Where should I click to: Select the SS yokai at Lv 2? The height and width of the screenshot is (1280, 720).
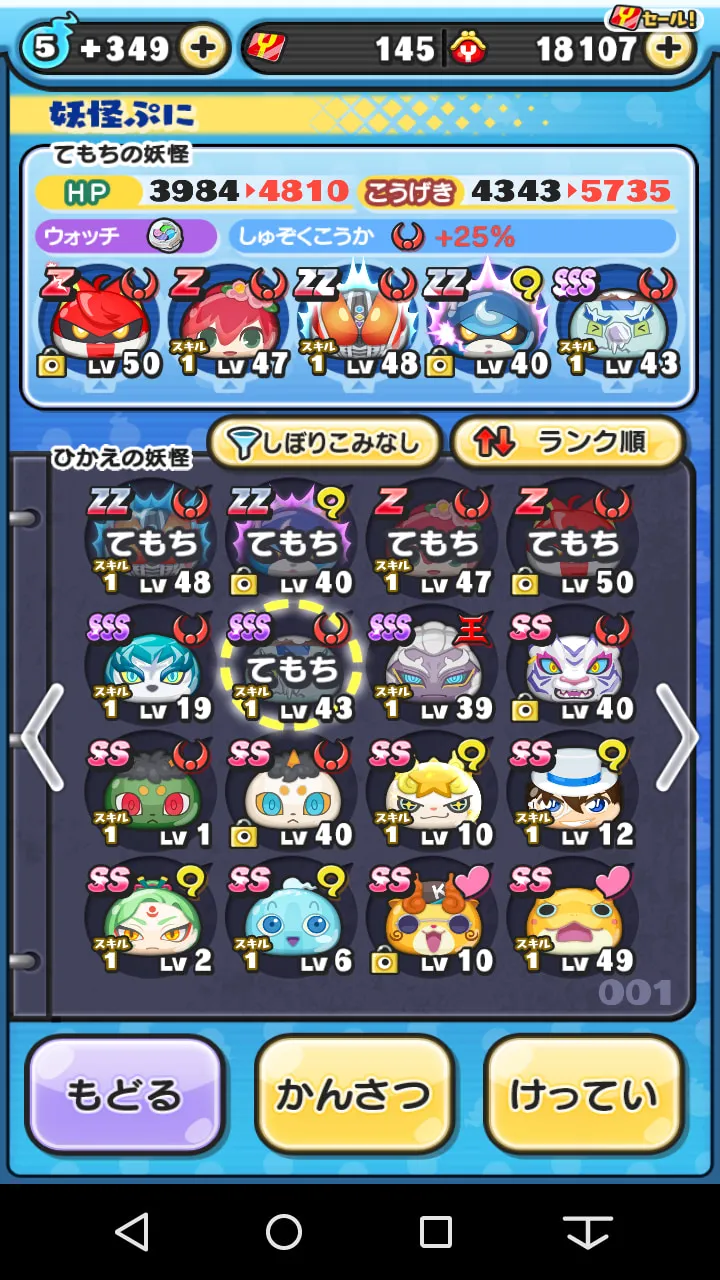coord(150,919)
